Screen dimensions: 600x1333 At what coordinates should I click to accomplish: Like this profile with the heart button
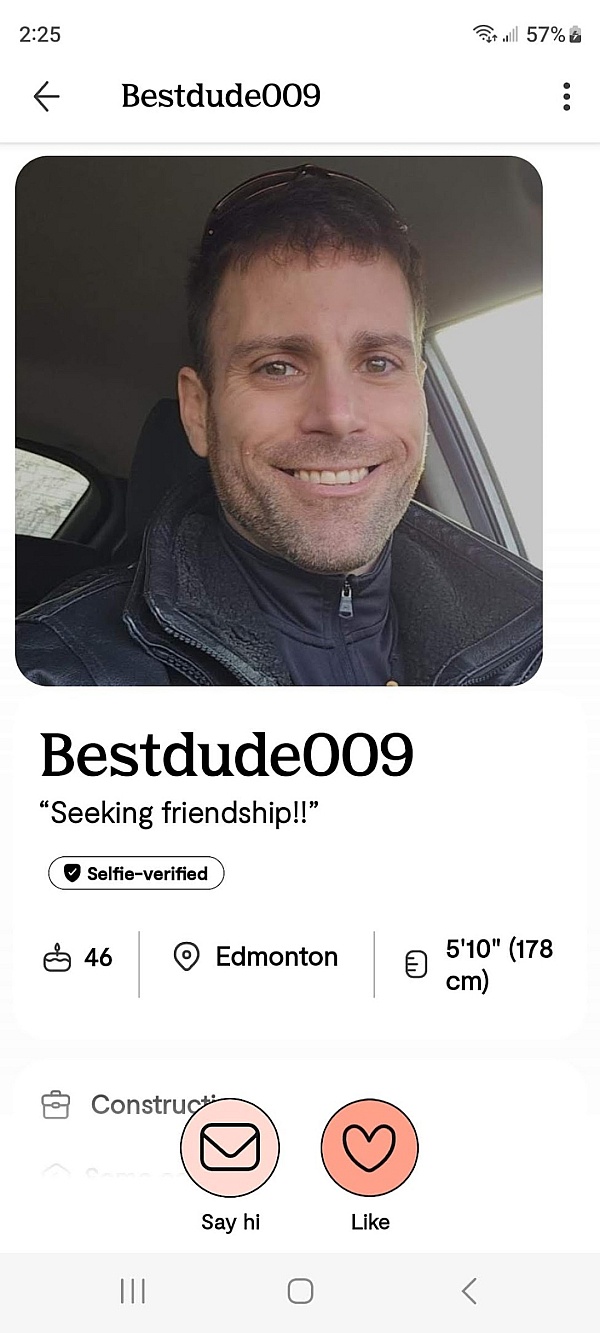[x=370, y=1147]
